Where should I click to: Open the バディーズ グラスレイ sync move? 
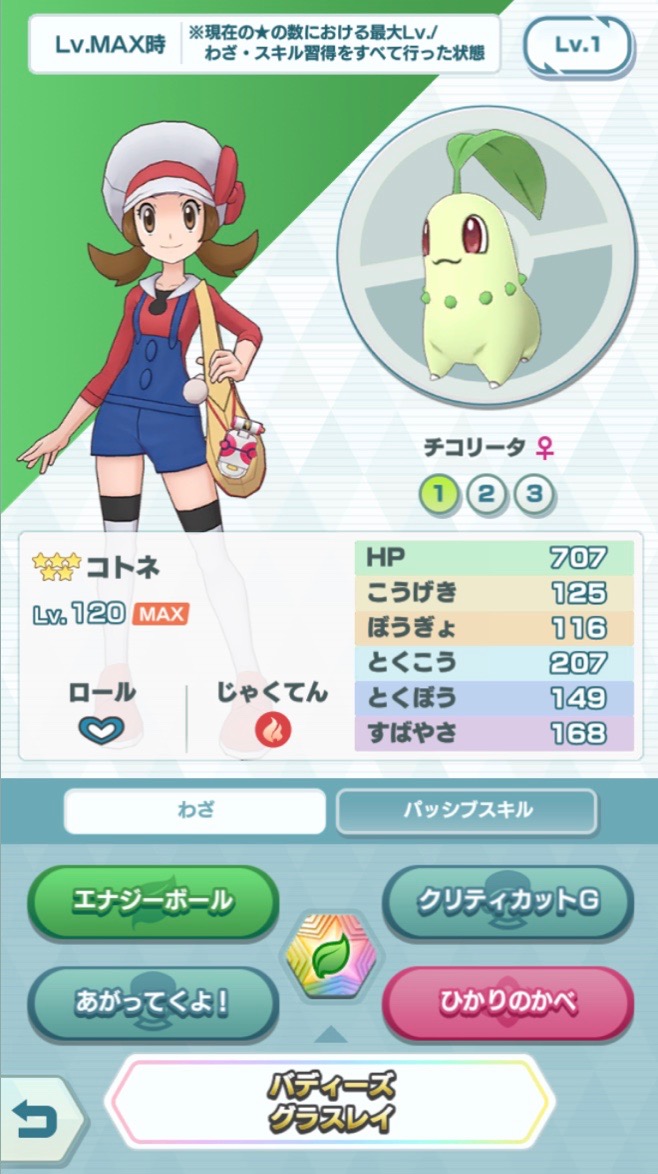click(330, 1101)
